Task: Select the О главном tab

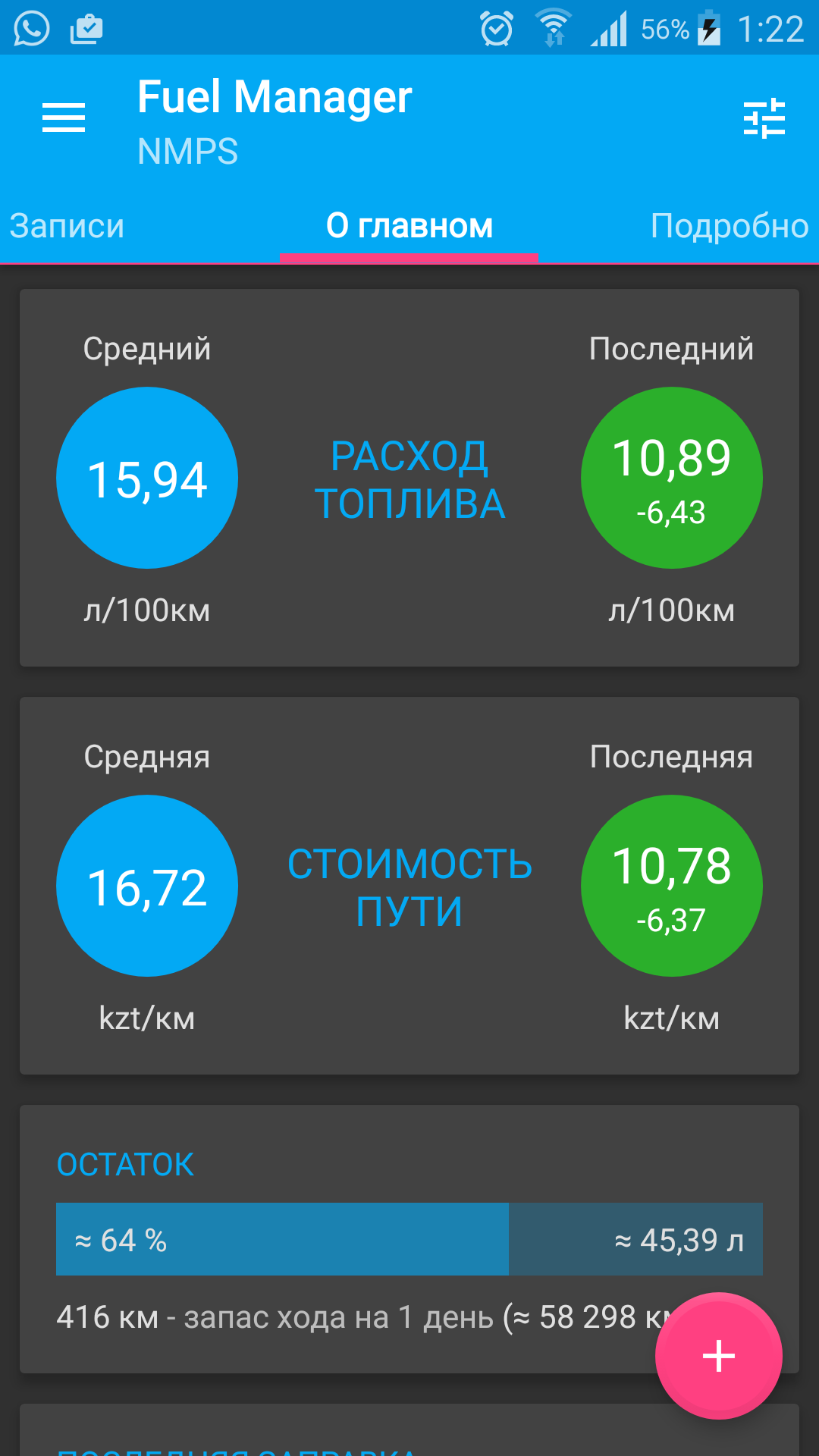Action: click(409, 226)
